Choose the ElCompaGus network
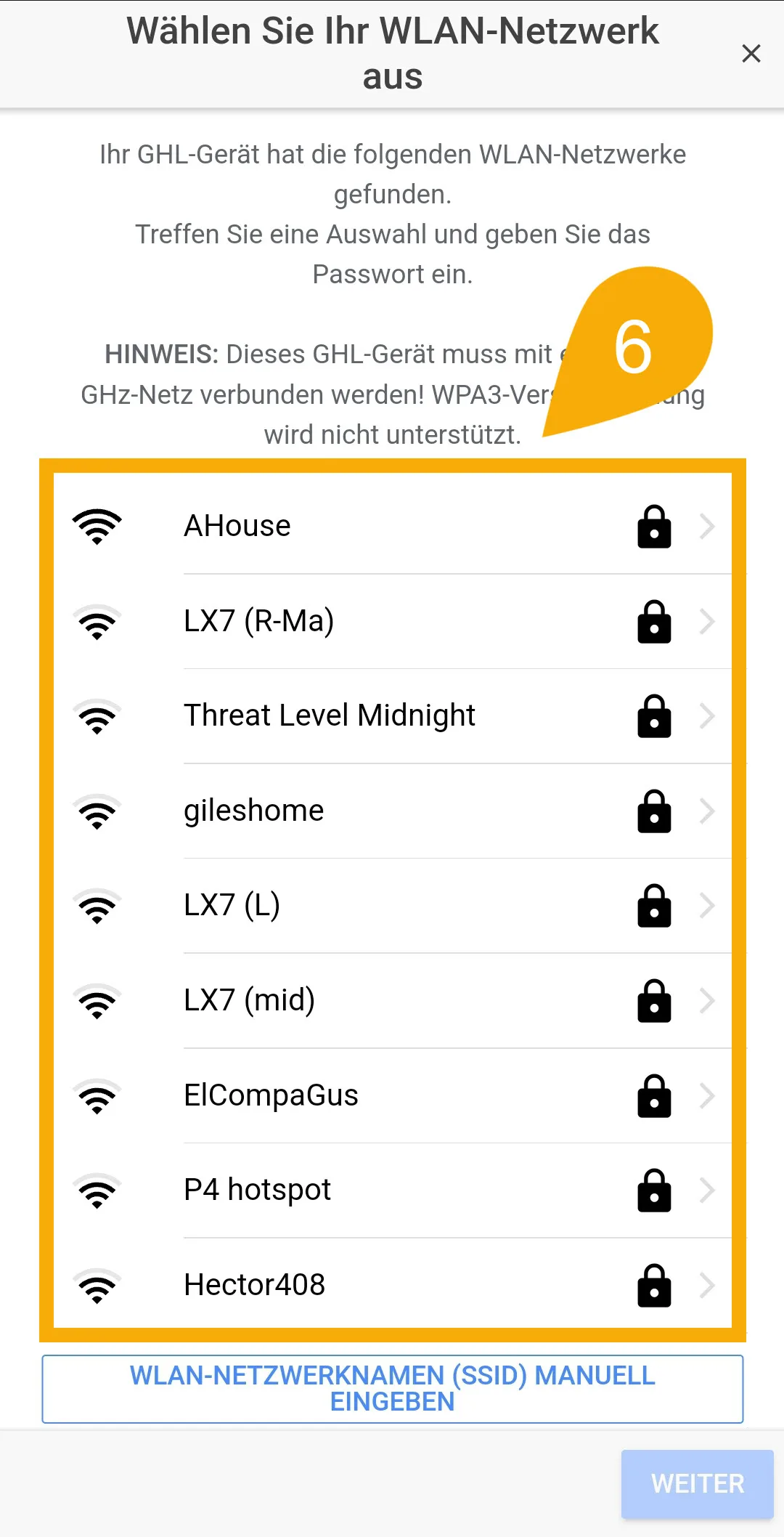Image resolution: width=784 pixels, height=1537 pixels. tap(393, 1095)
